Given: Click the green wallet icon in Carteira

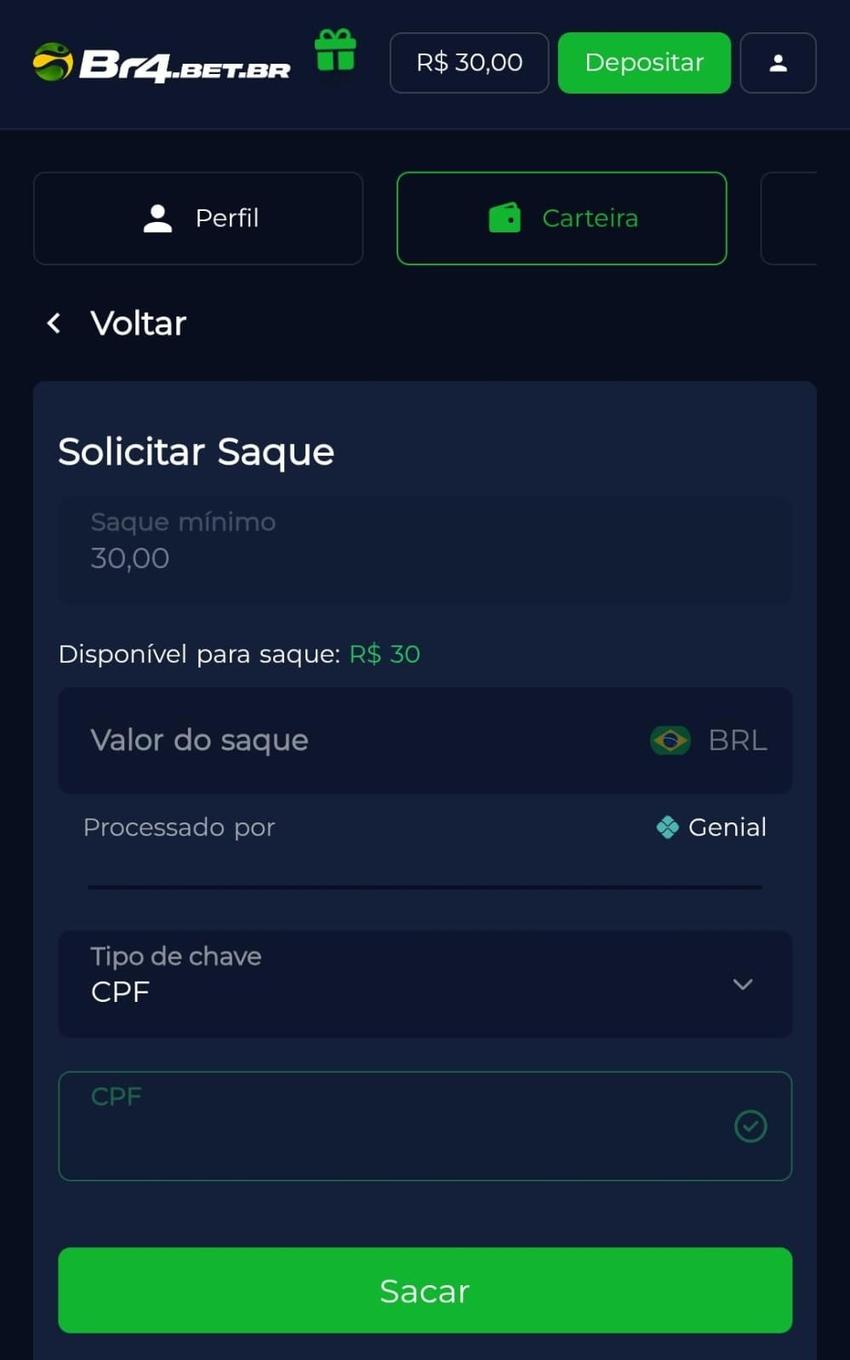Looking at the screenshot, I should [506, 217].
